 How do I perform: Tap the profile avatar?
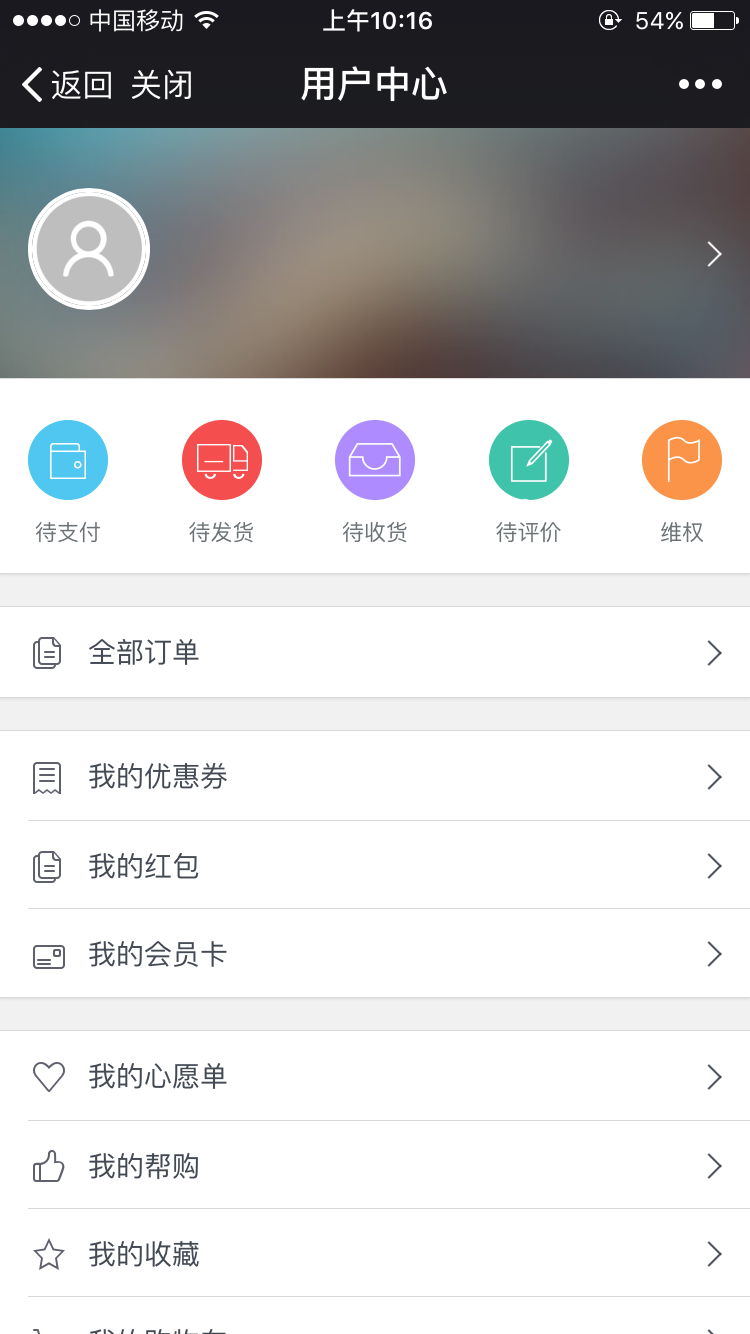(x=89, y=249)
